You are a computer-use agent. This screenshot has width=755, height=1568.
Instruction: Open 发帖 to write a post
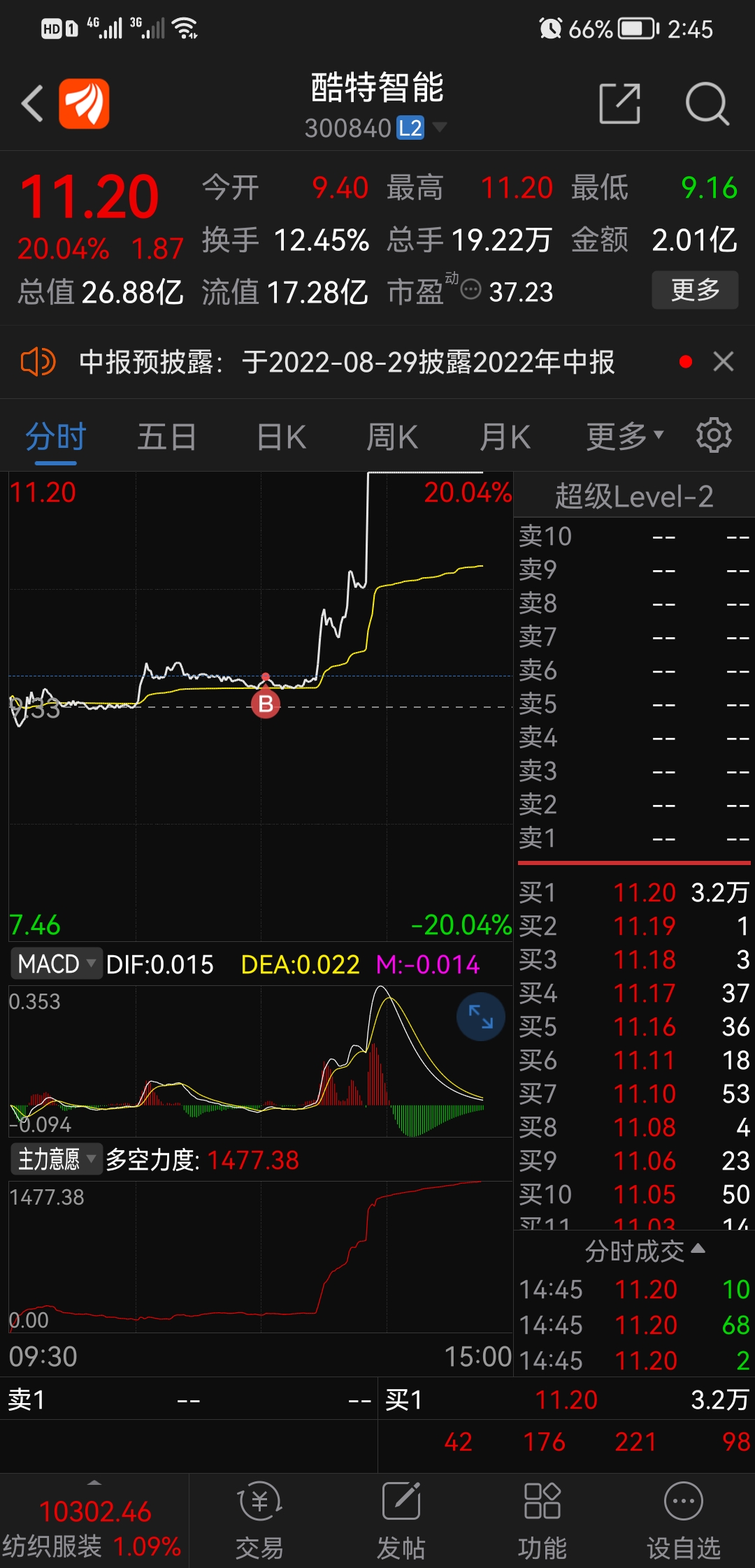coord(401,1520)
